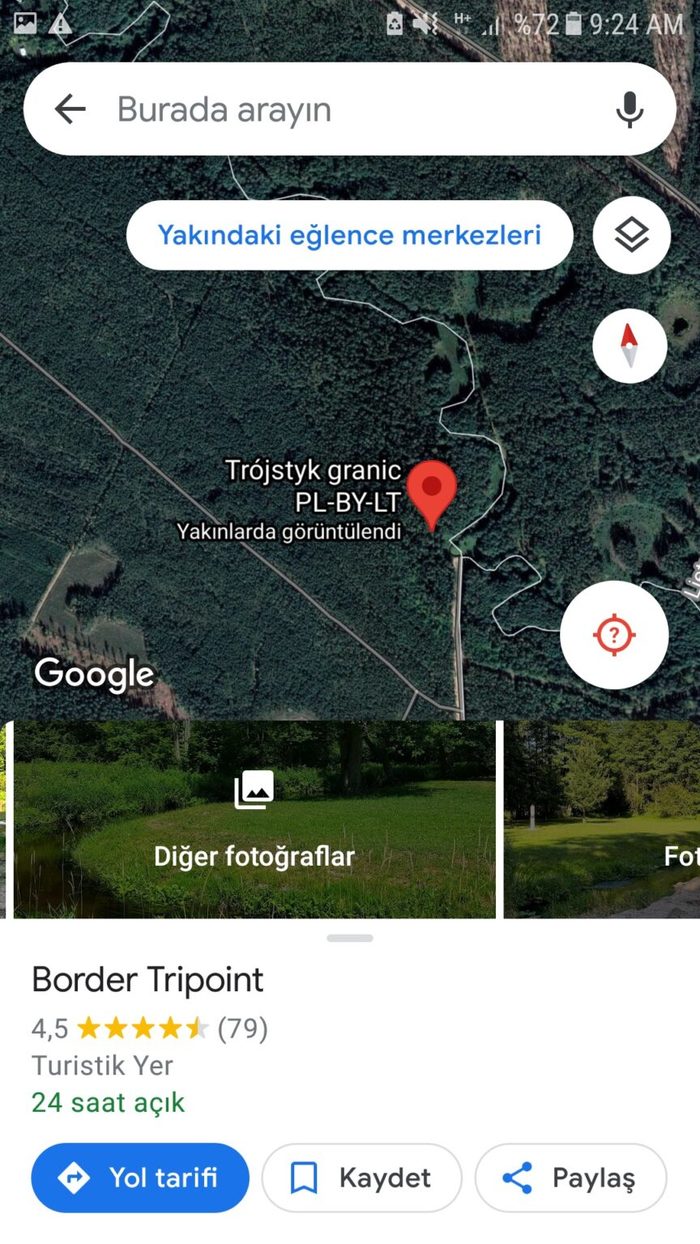Go back using the arrow in search bar
700x1244 pixels.
(70, 110)
